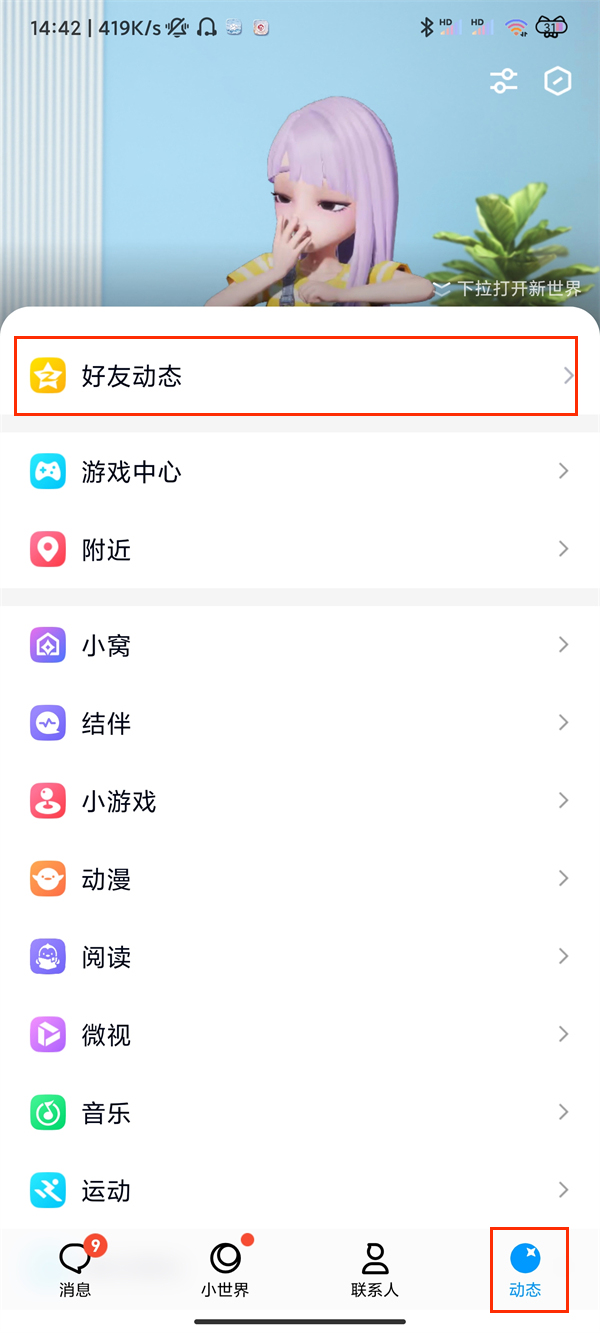The image size is (600, 1333).
Task: Select the 动态 tab
Action: click(x=526, y=1270)
